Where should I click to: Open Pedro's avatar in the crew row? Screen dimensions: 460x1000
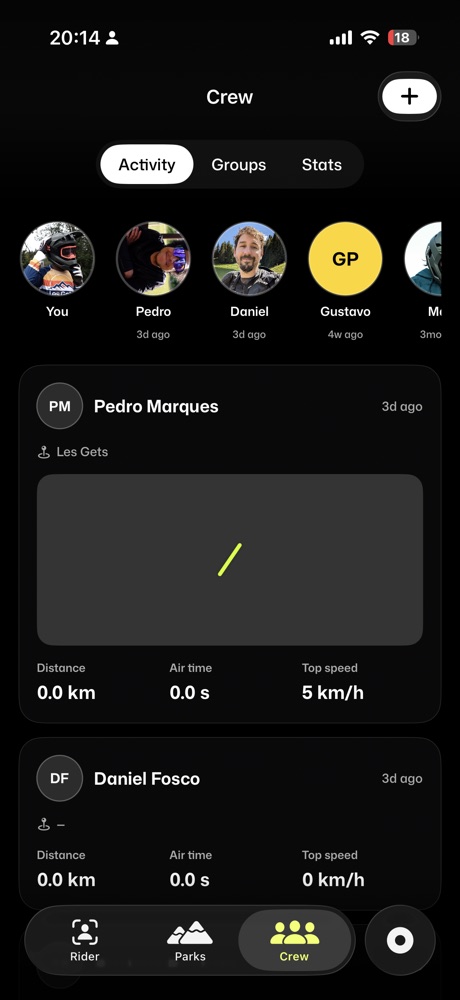(x=153, y=259)
